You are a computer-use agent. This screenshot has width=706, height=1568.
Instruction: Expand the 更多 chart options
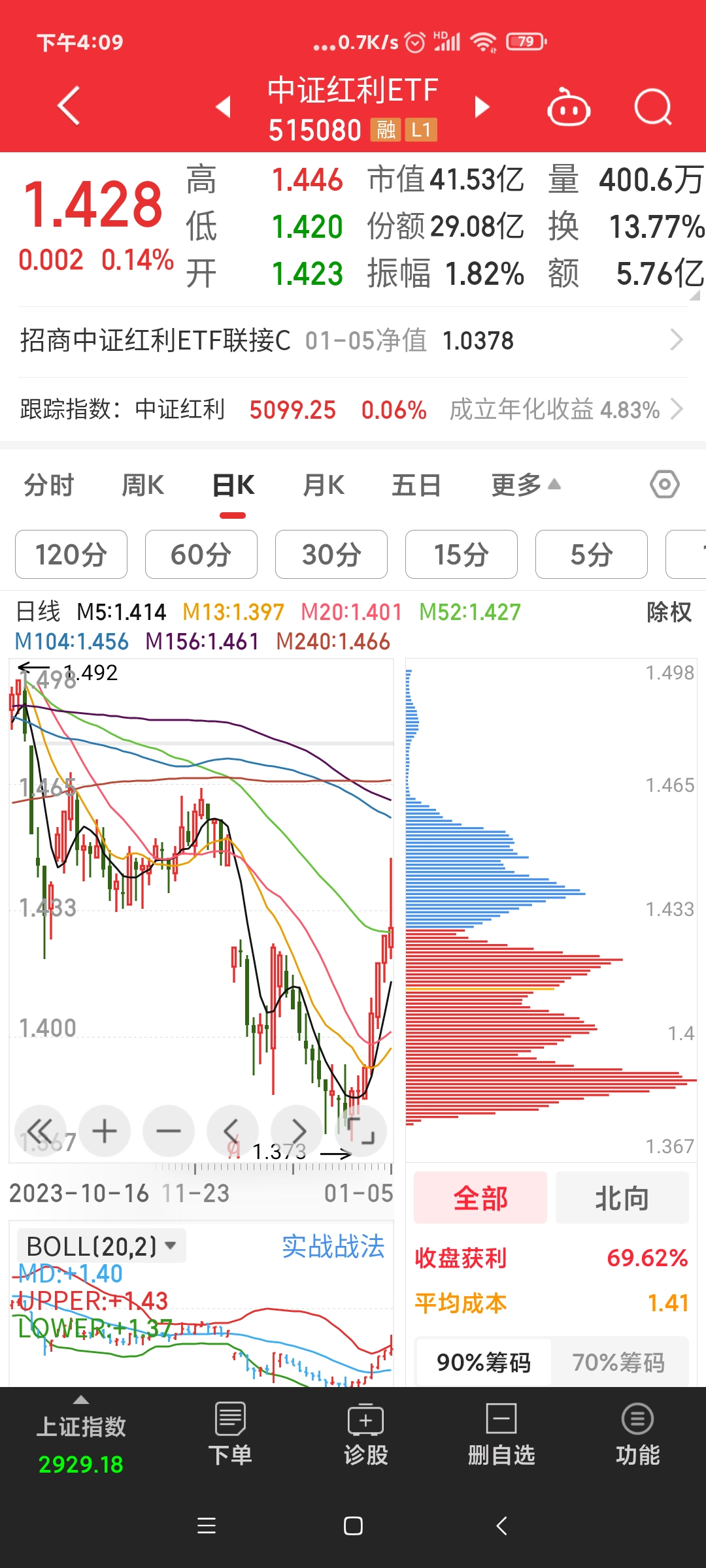tap(526, 485)
